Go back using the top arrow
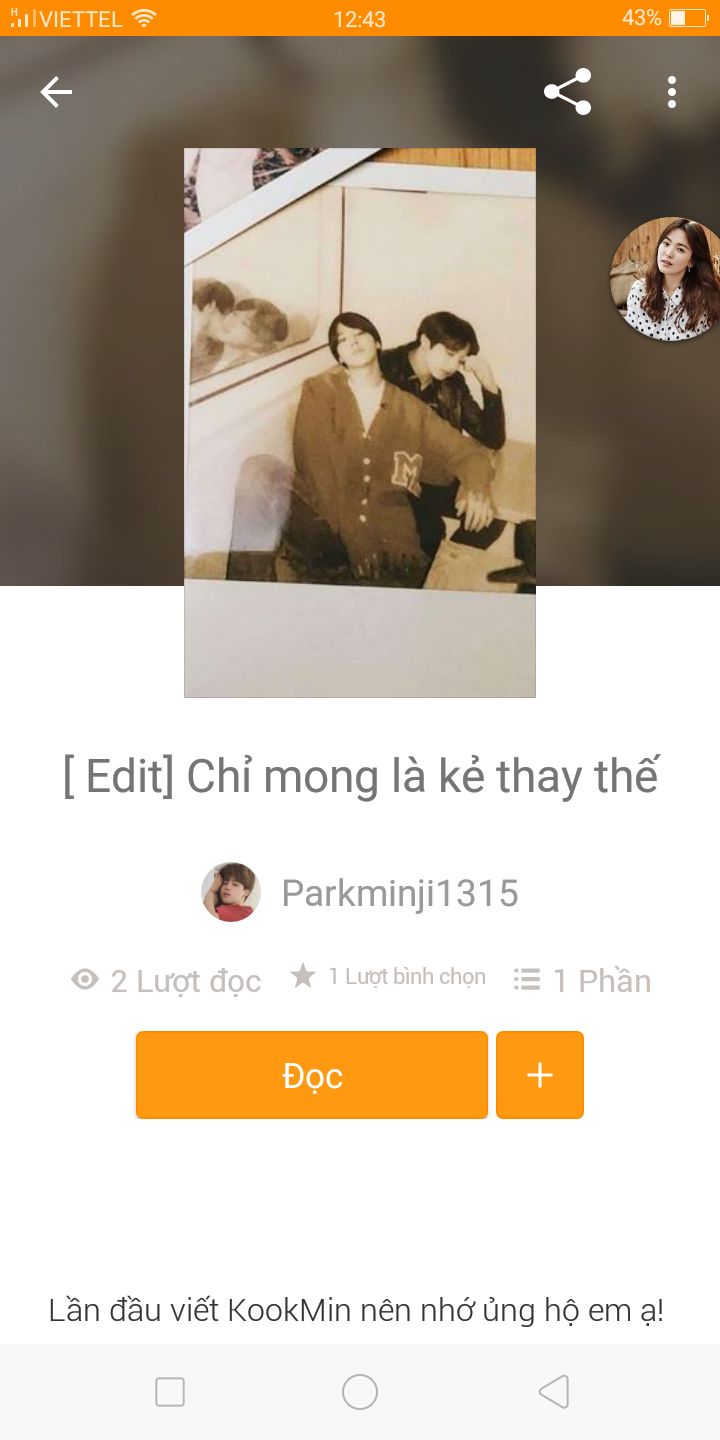The height and width of the screenshot is (1440, 720). point(56,92)
